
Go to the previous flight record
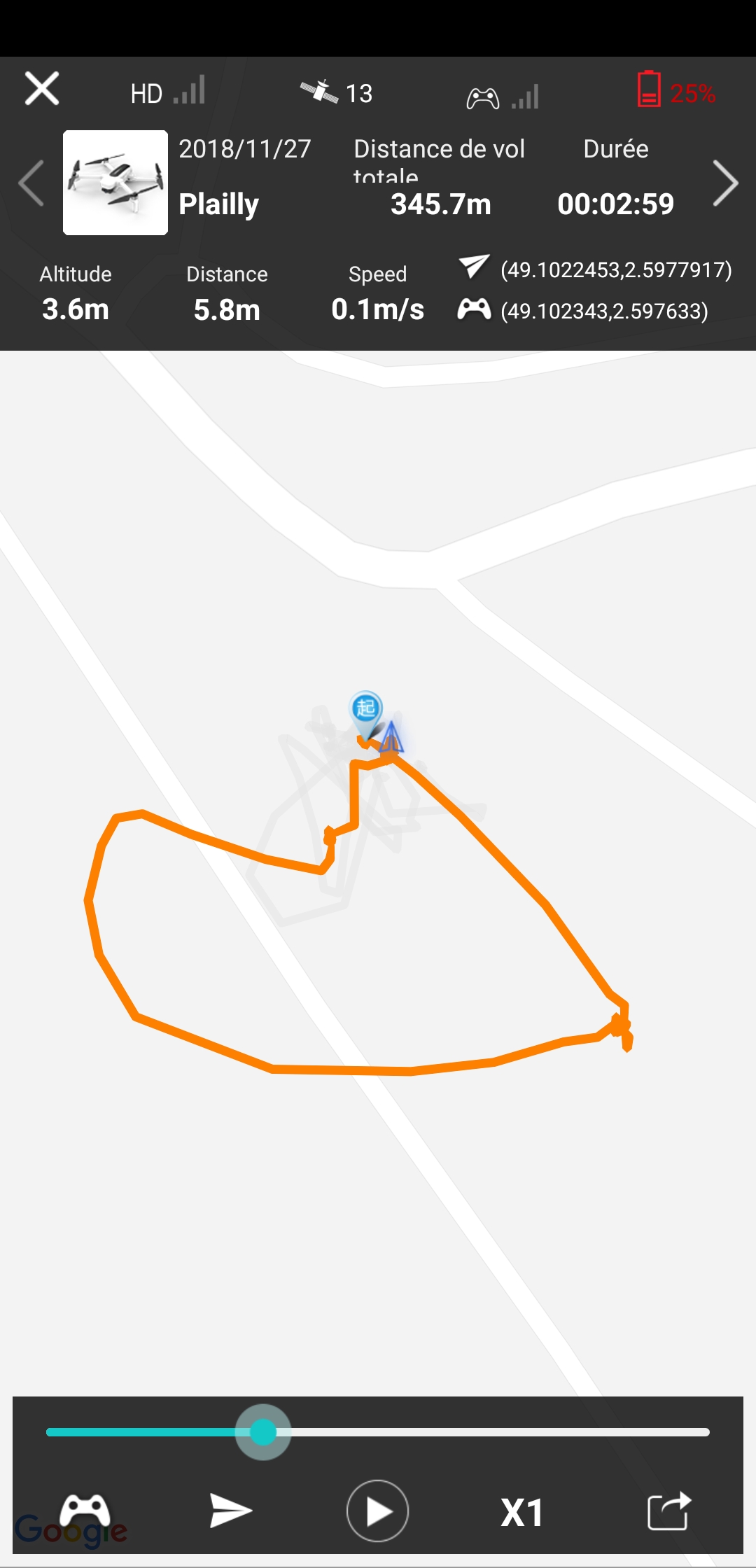coord(31,183)
